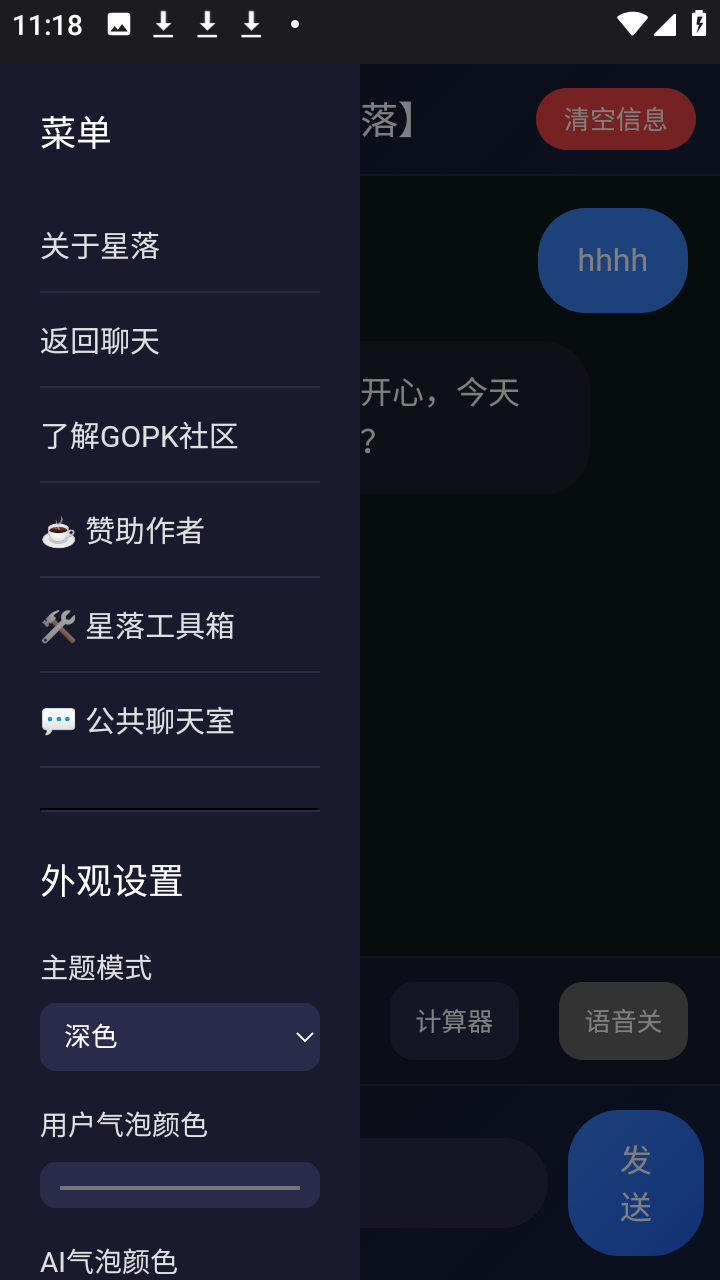720x1280 pixels.
Task: Select 关于星落 from the menu
Action: click(98, 246)
